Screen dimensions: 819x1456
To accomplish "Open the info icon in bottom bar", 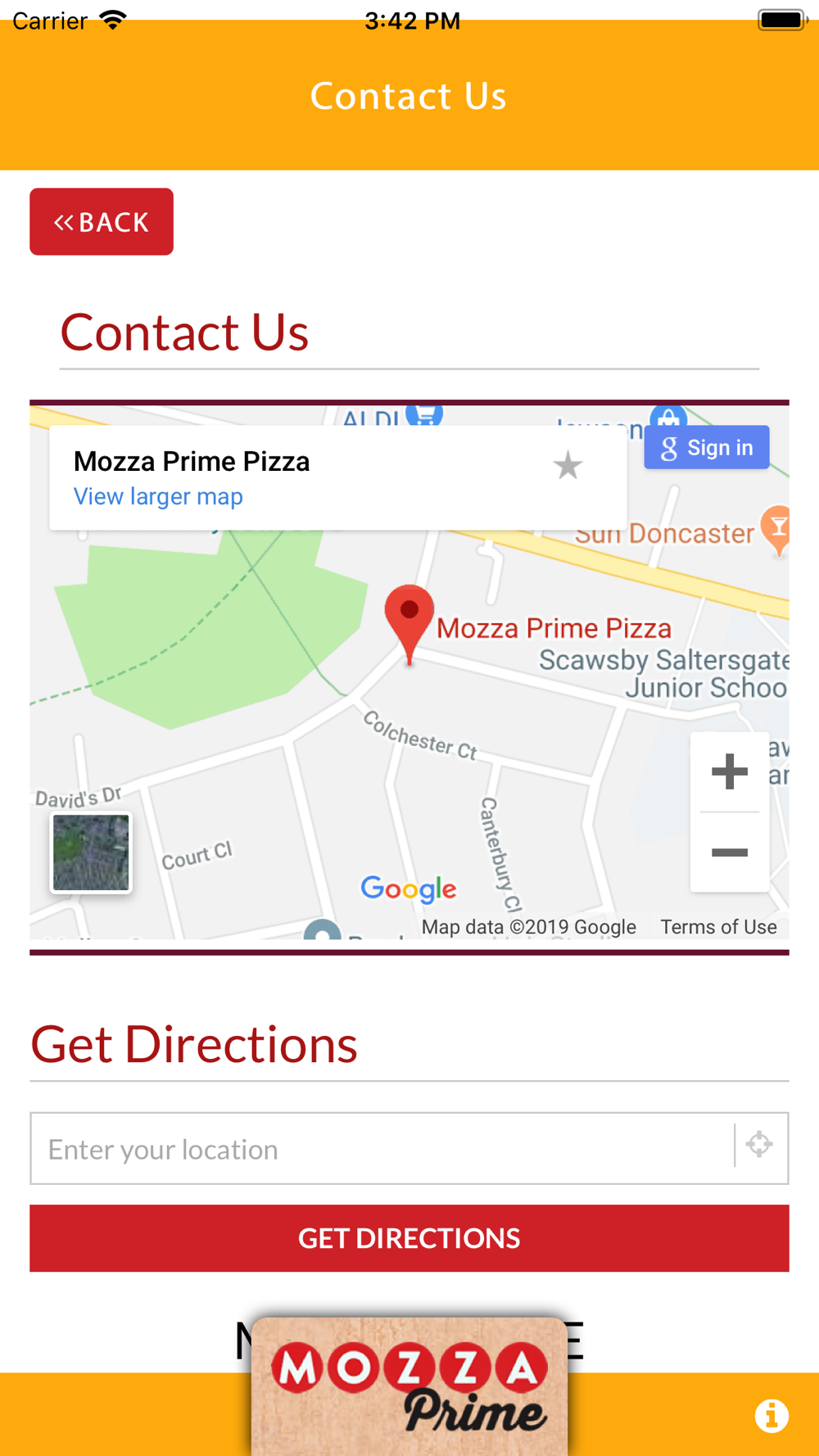I will (771, 1415).
